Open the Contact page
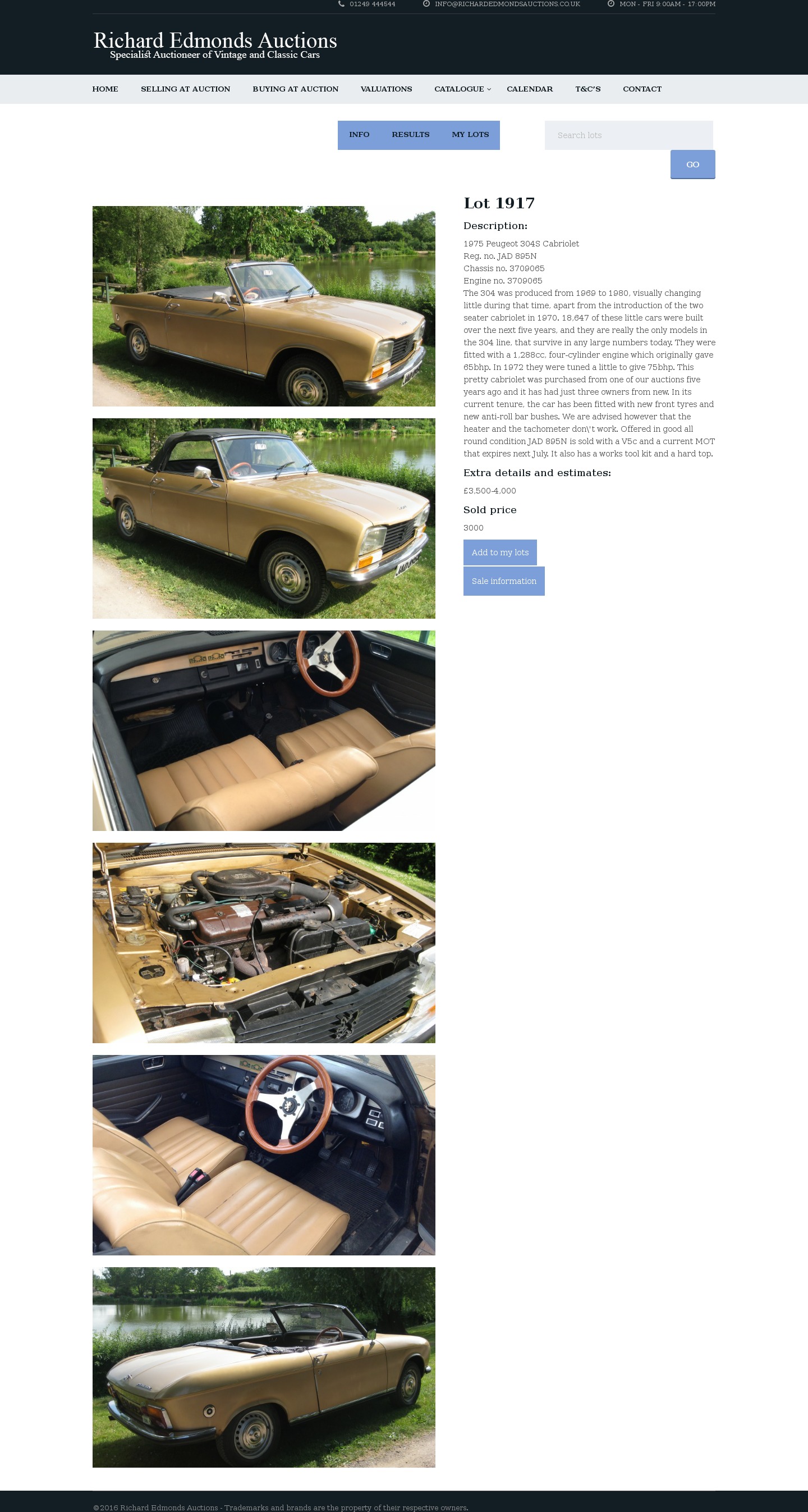This screenshot has width=808, height=1512. tap(641, 89)
